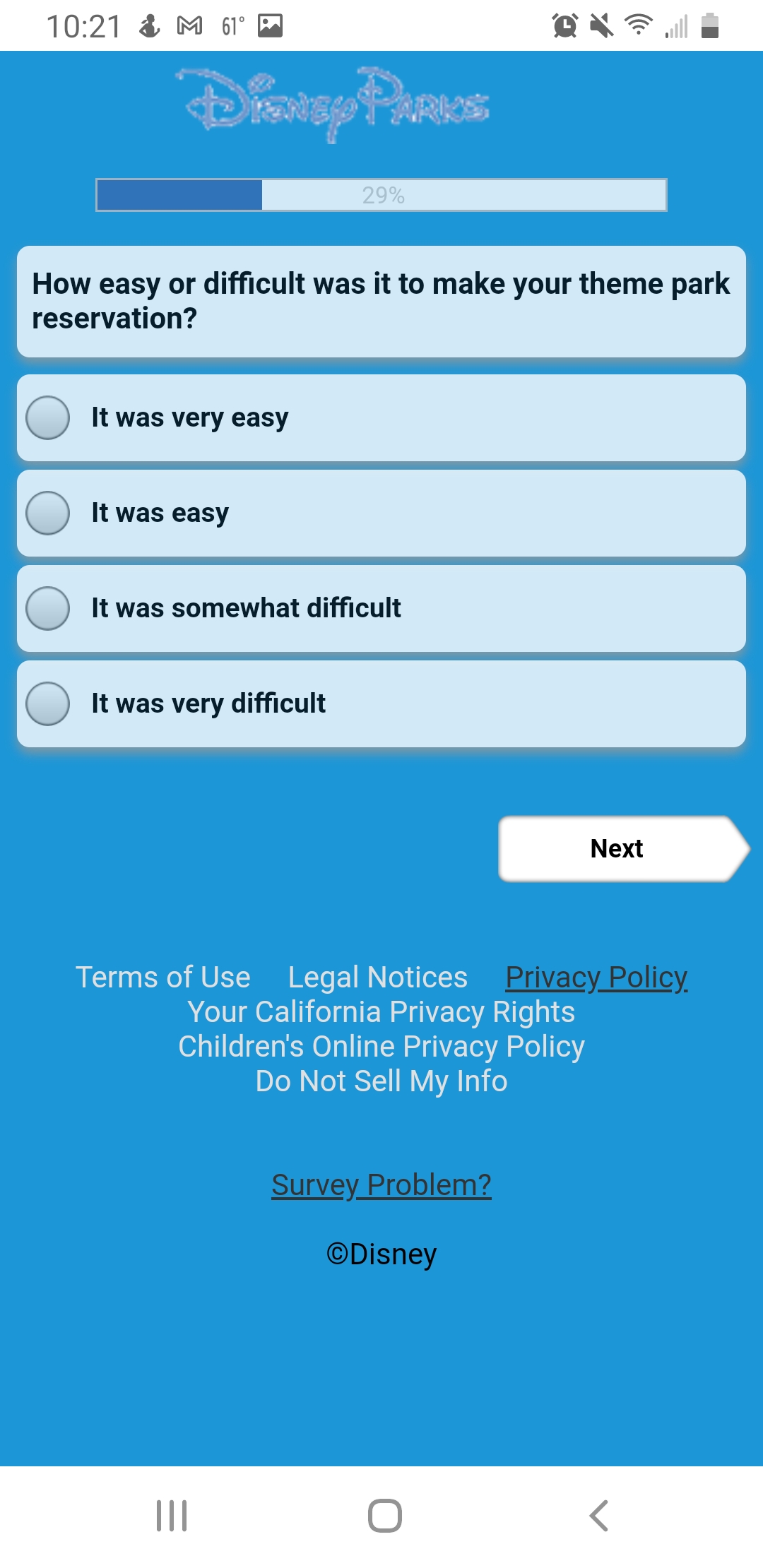The height and width of the screenshot is (1568, 763).
Task: Open recent apps from navigation bar
Action: [172, 1516]
